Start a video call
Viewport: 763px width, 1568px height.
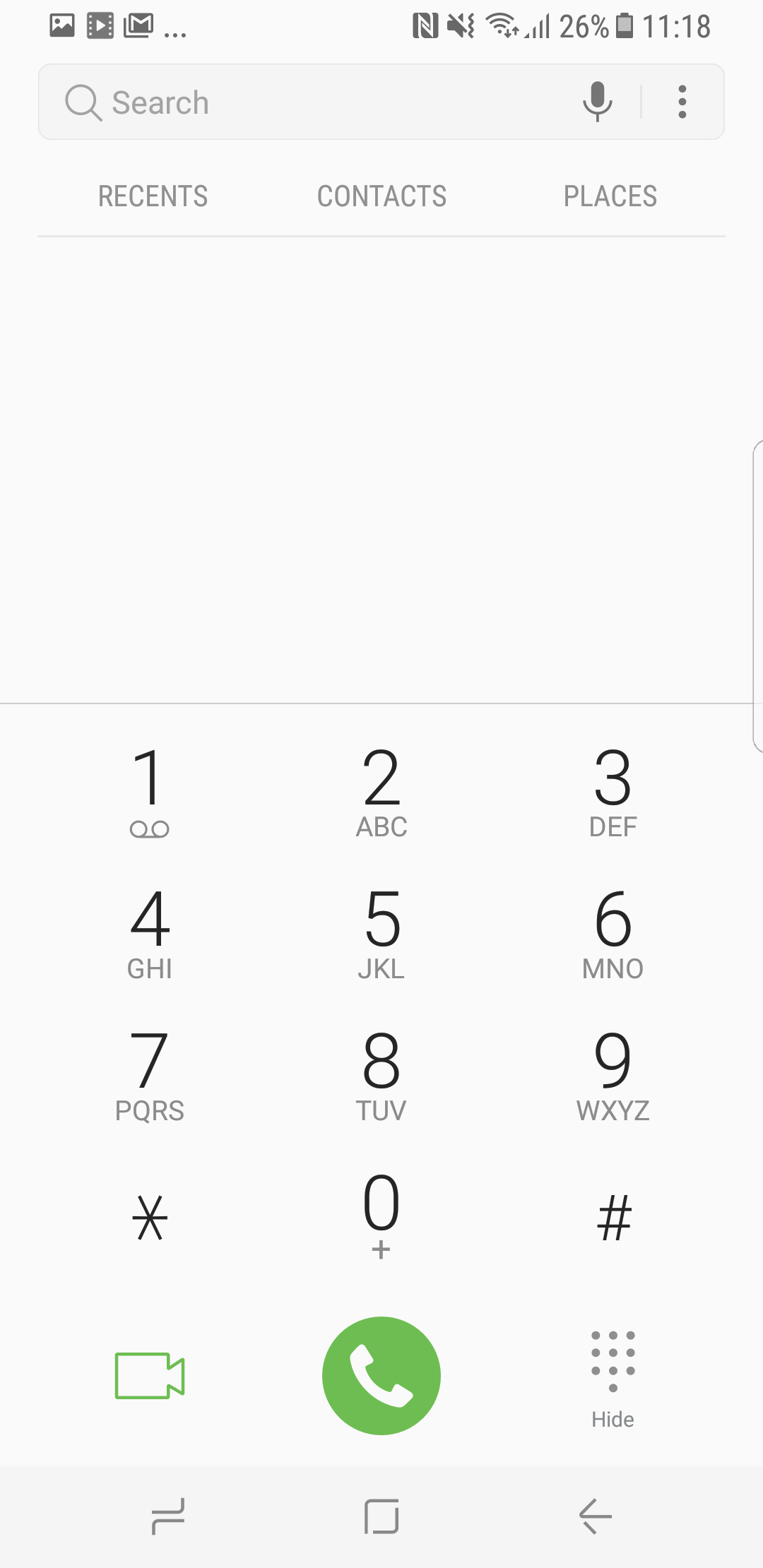(150, 1375)
